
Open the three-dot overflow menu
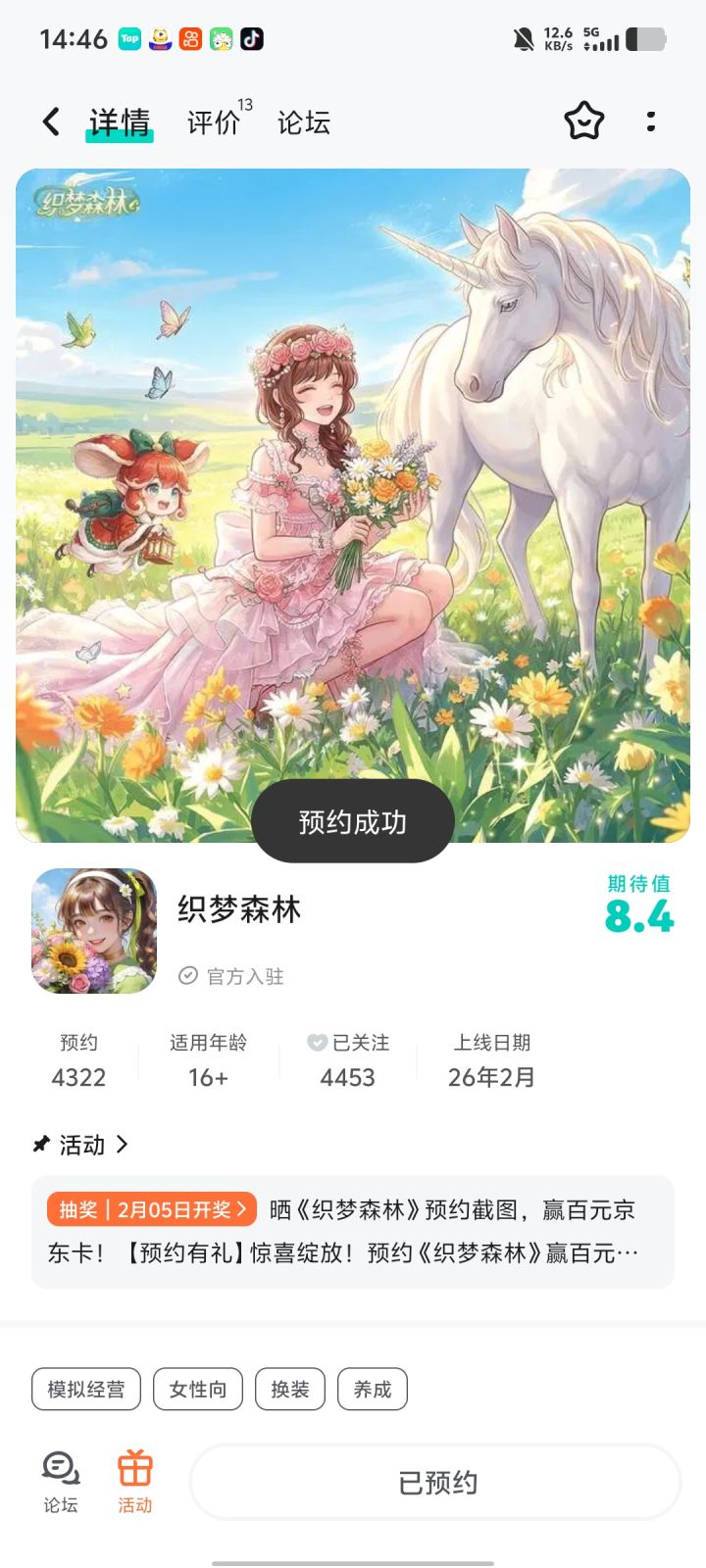[x=652, y=120]
